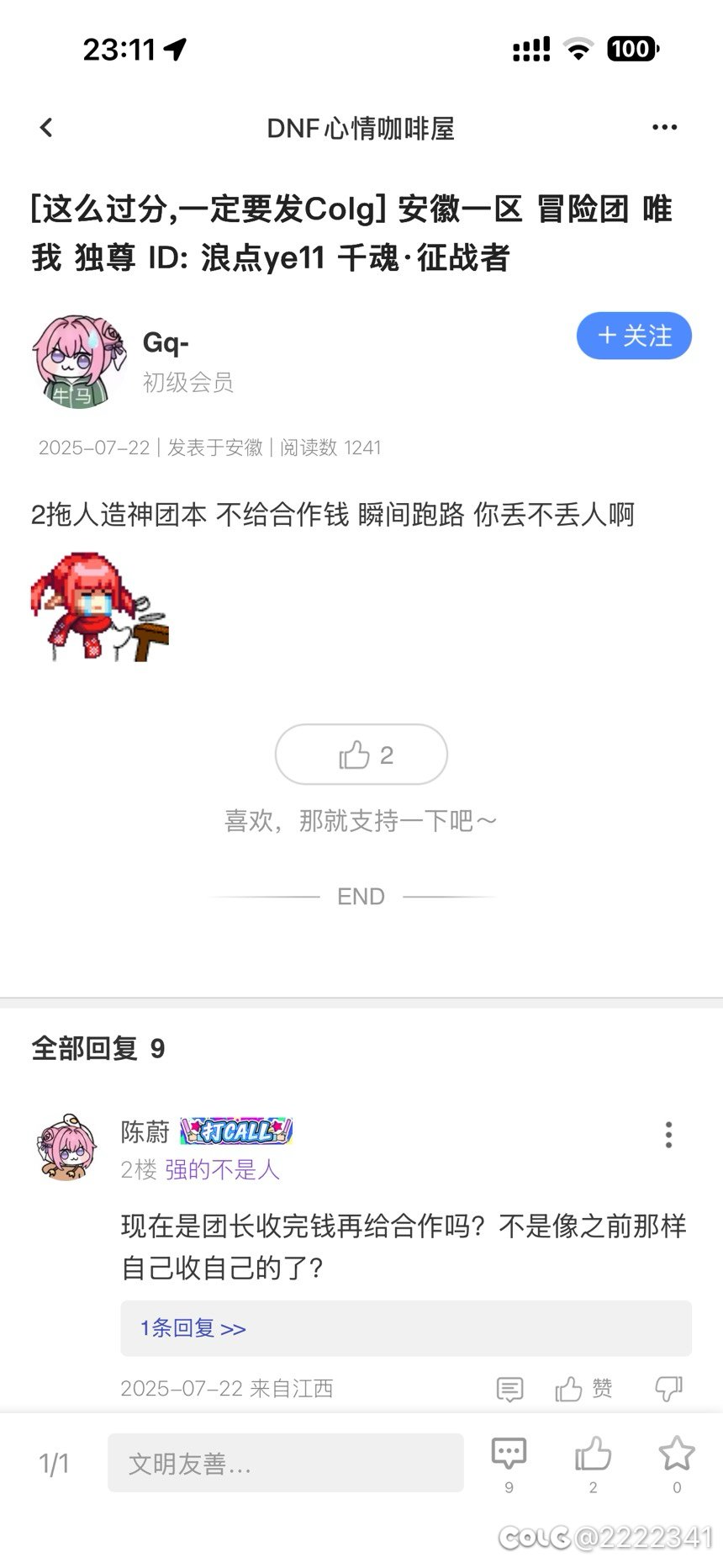723x1568 pixels.
Task: Tap the 文明友善 comment input field
Action: click(x=286, y=1464)
